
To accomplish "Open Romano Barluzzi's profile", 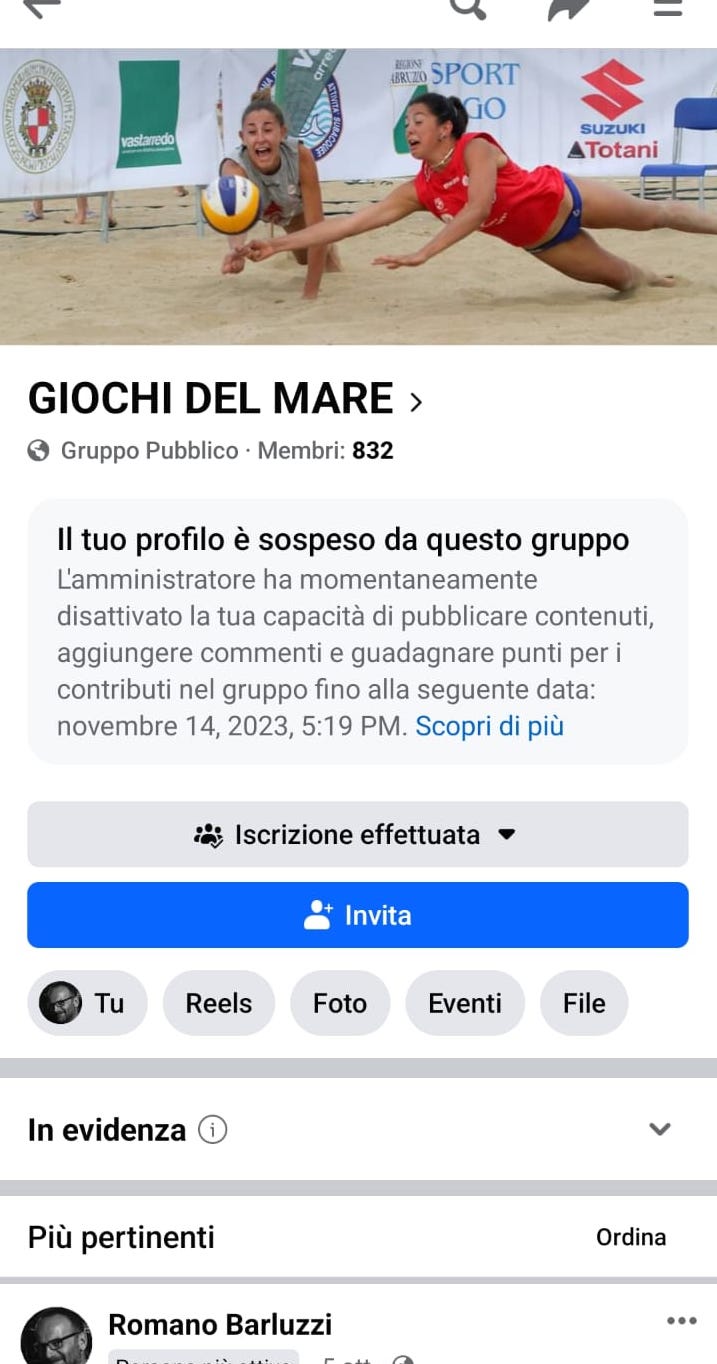I will coord(220,1324).
